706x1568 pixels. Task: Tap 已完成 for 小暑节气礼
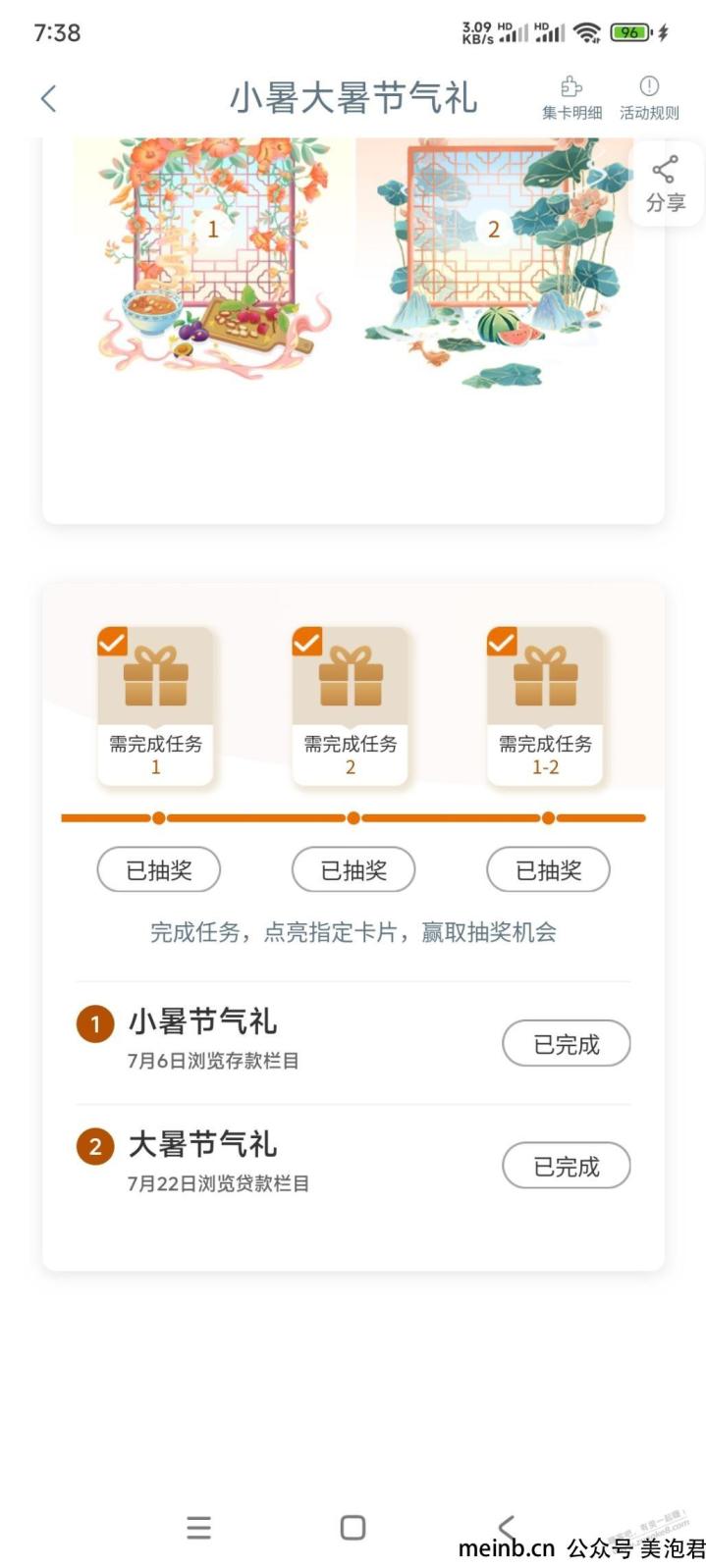tap(566, 1044)
